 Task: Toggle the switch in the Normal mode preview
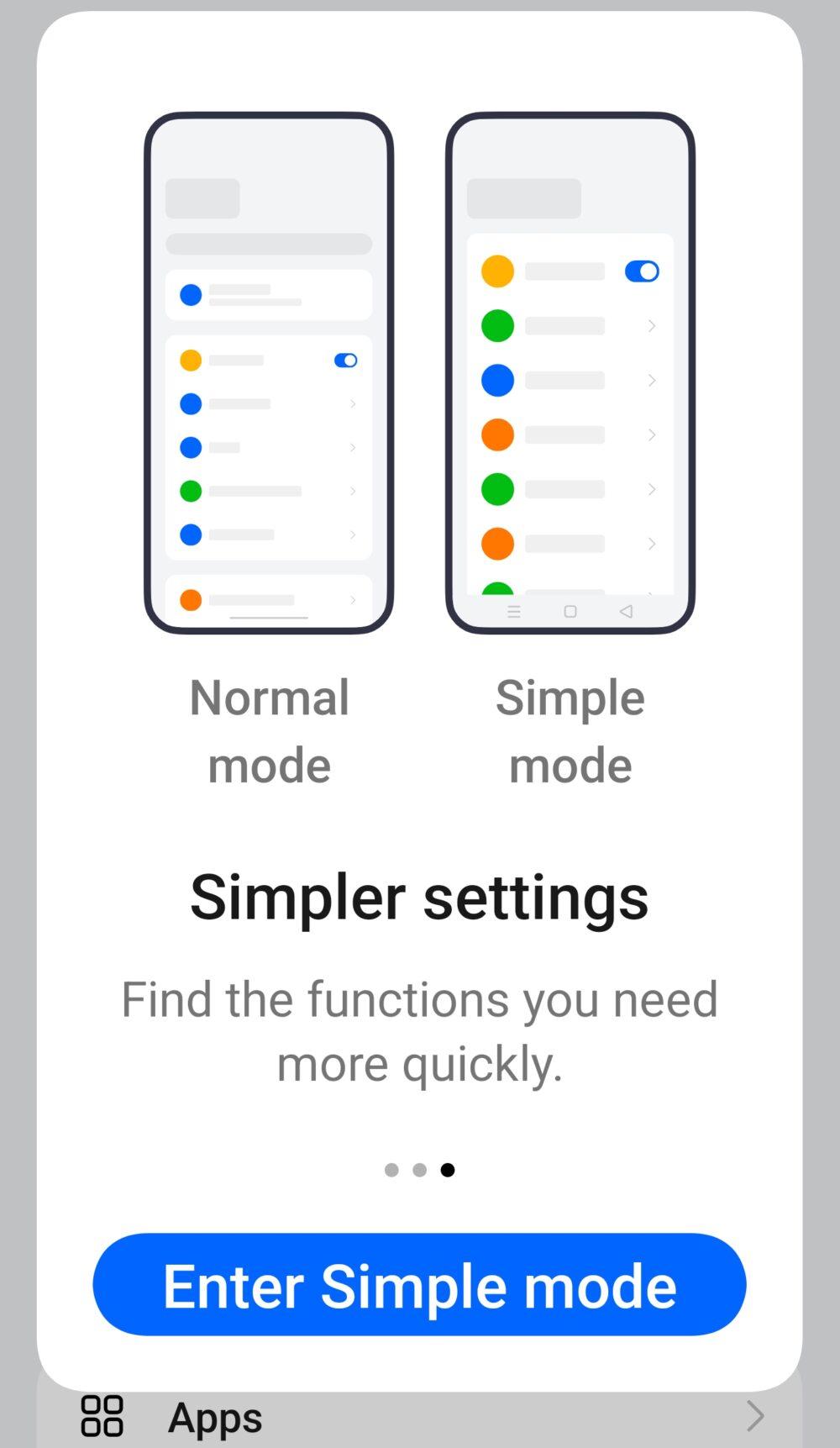[x=347, y=360]
